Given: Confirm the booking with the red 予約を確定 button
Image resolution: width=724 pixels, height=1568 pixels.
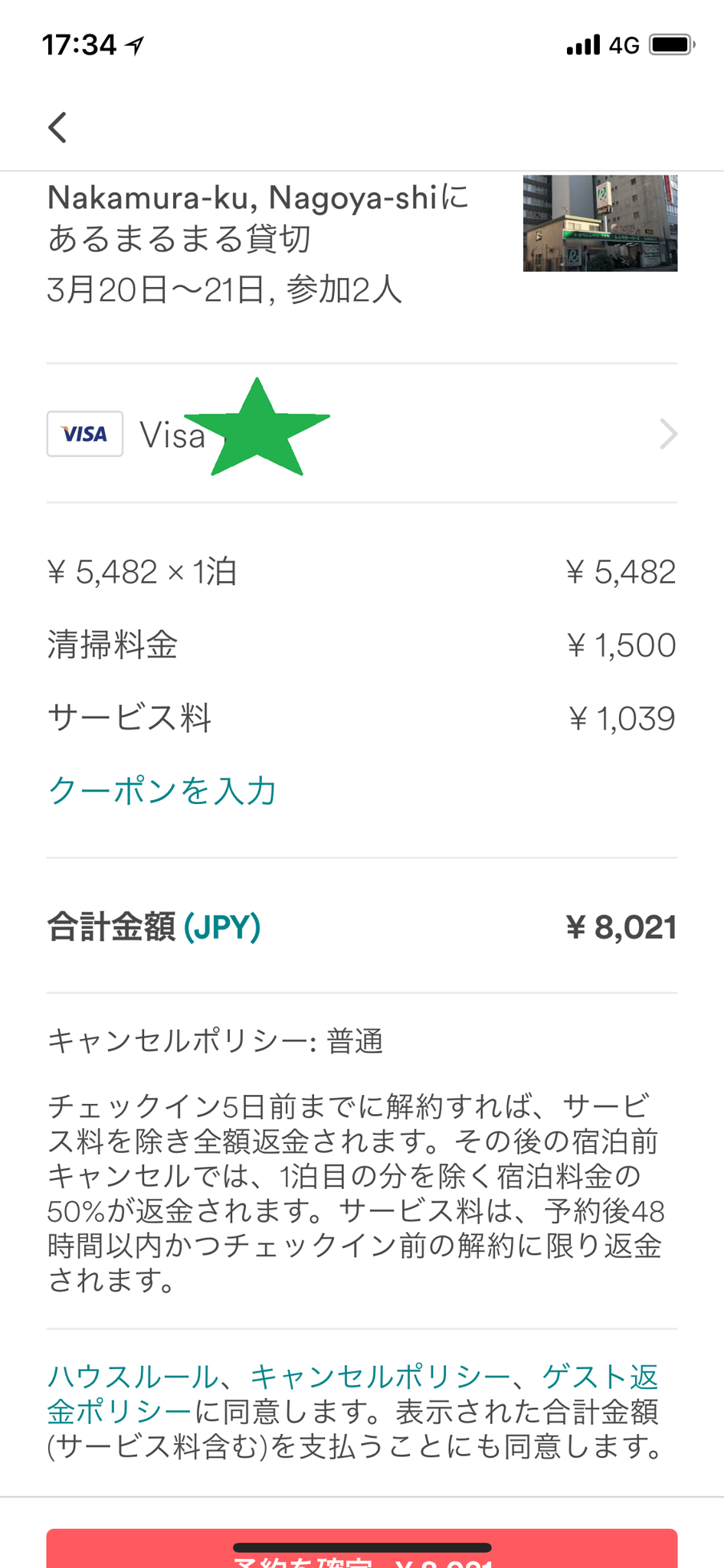Looking at the screenshot, I should (362, 1550).
